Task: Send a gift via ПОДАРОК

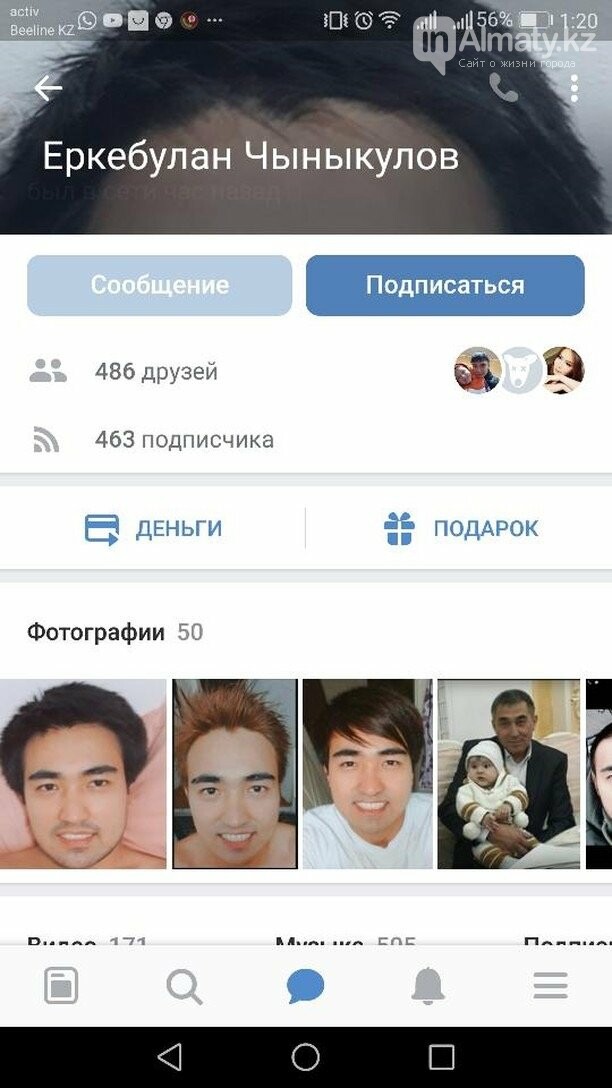Action: click(461, 528)
